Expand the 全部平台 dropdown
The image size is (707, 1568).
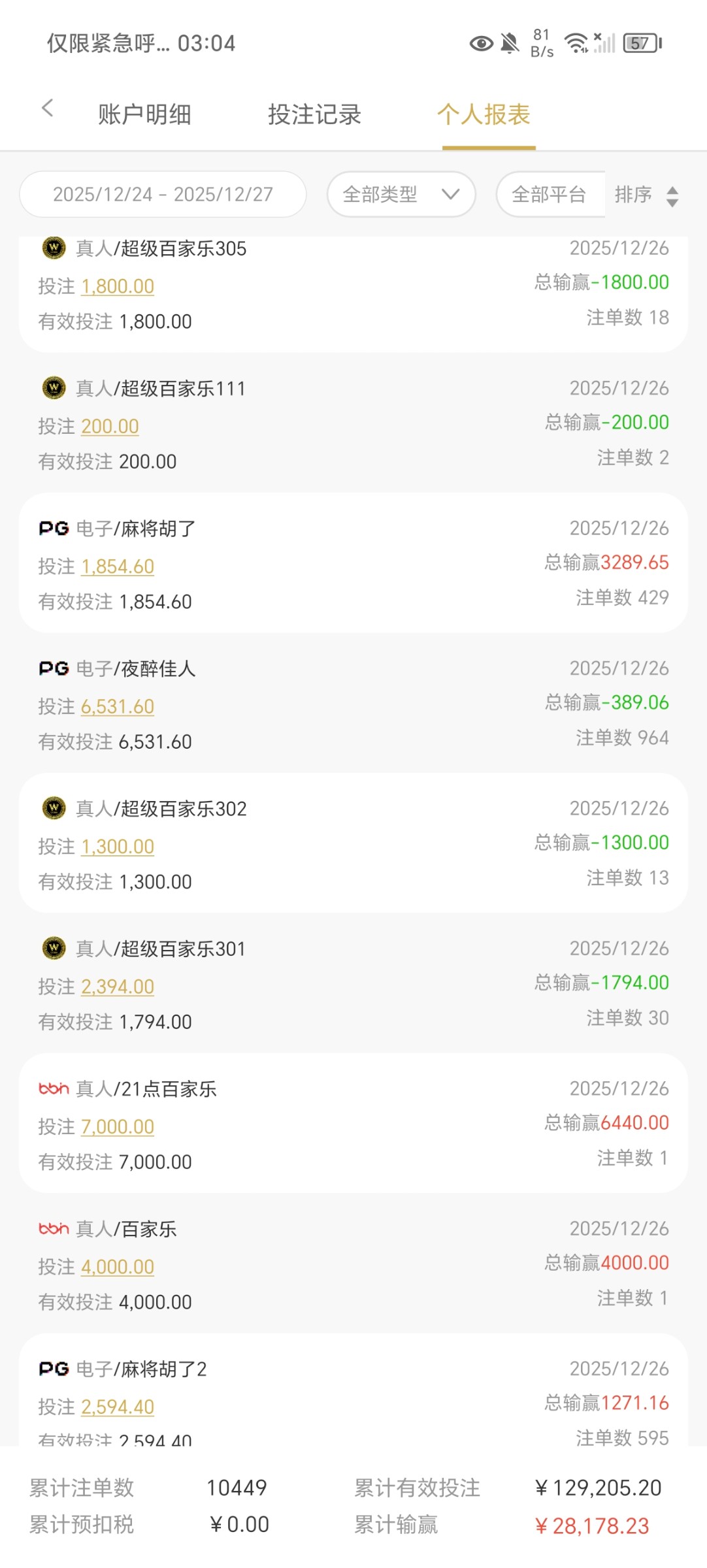tap(550, 195)
